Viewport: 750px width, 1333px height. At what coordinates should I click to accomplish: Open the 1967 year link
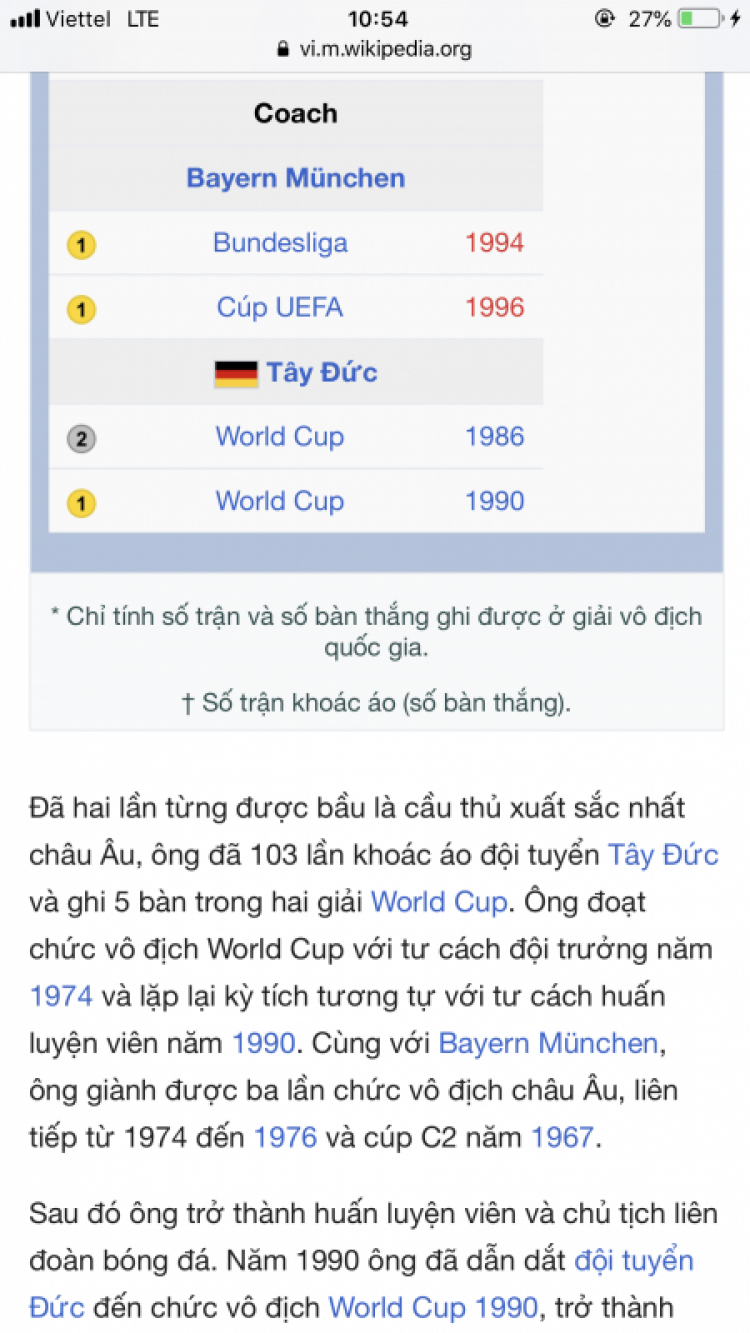coord(562,1137)
